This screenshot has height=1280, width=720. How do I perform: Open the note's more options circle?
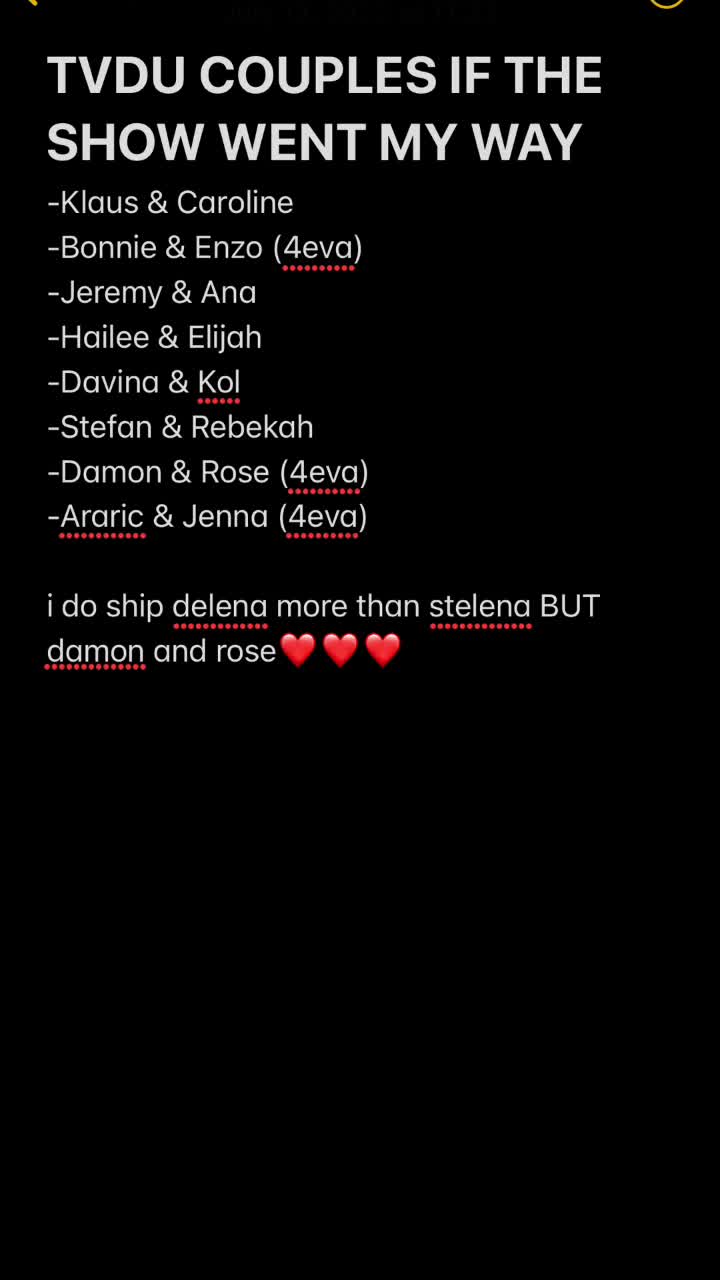(x=666, y=3)
